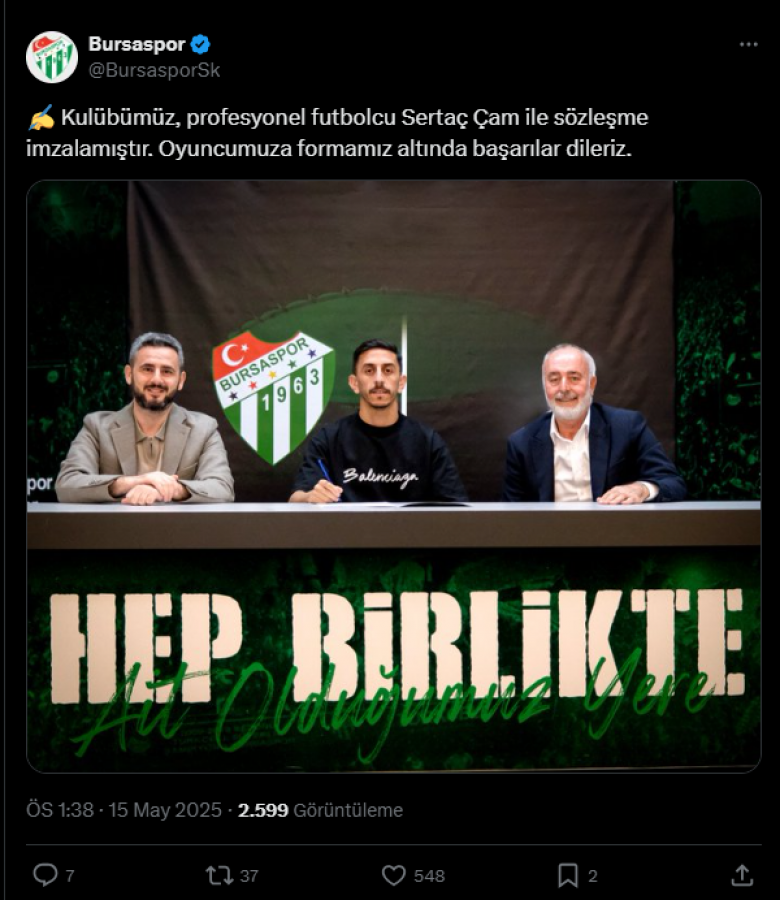Share the post via share icon
Screen dimensions: 780x900
point(741,875)
